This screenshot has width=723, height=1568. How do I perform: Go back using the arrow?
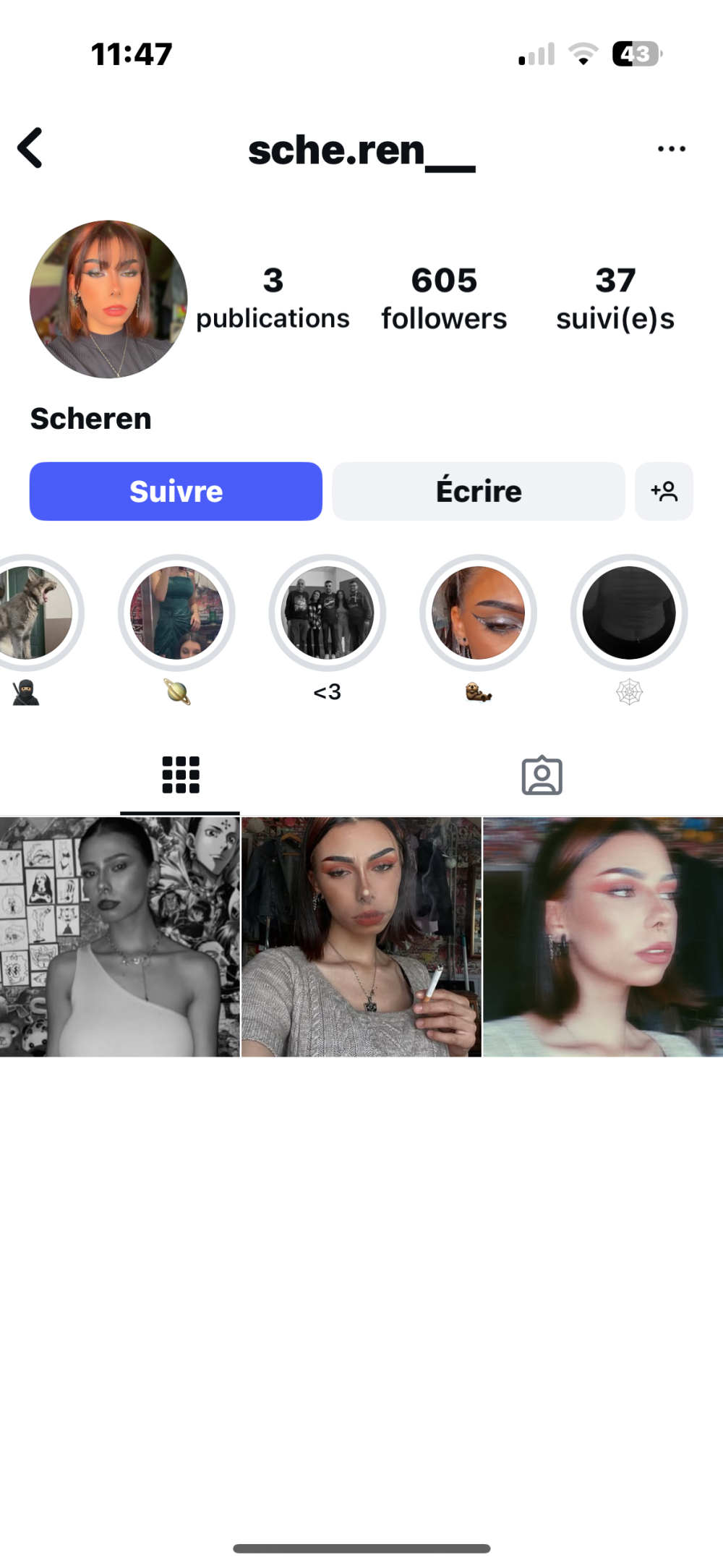point(30,148)
